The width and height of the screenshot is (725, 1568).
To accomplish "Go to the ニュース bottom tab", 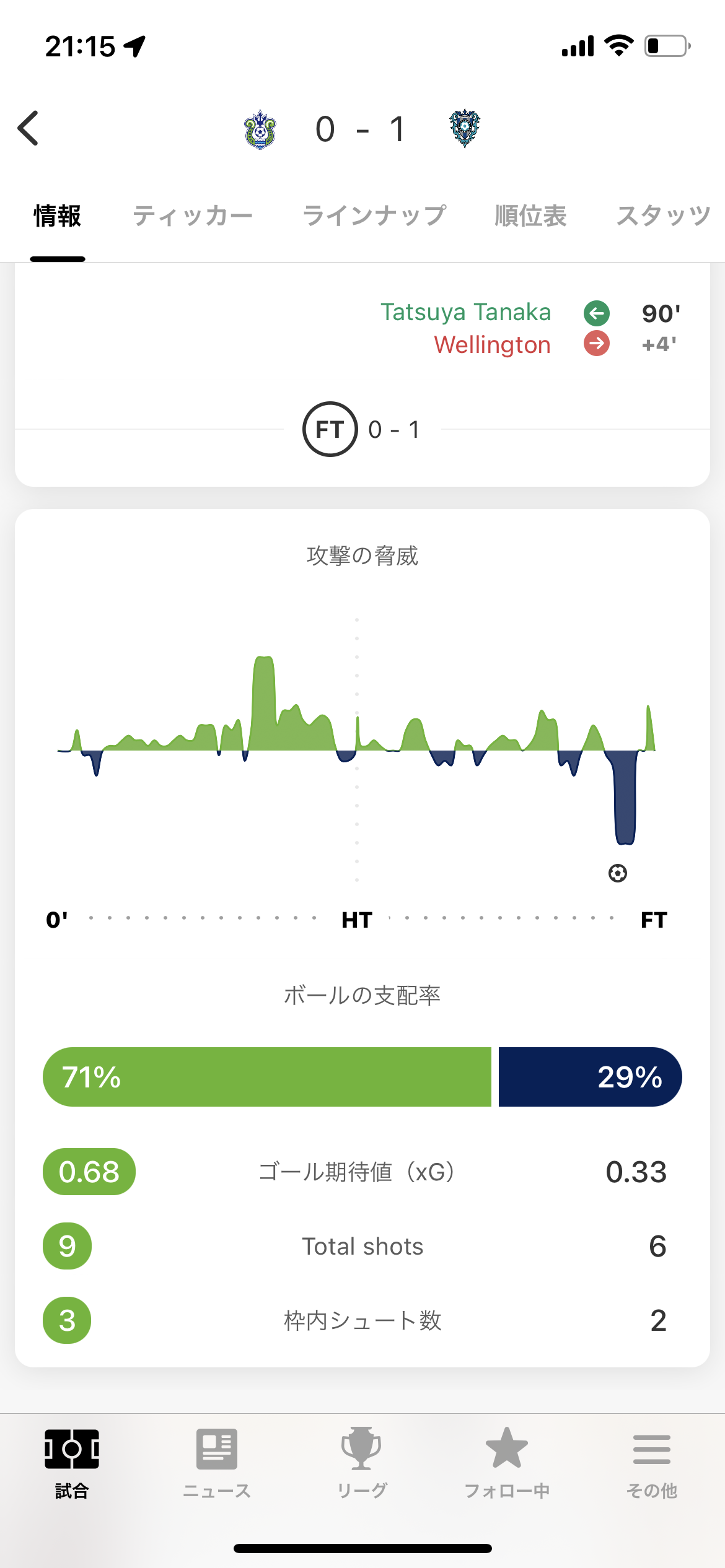I will click(217, 1464).
